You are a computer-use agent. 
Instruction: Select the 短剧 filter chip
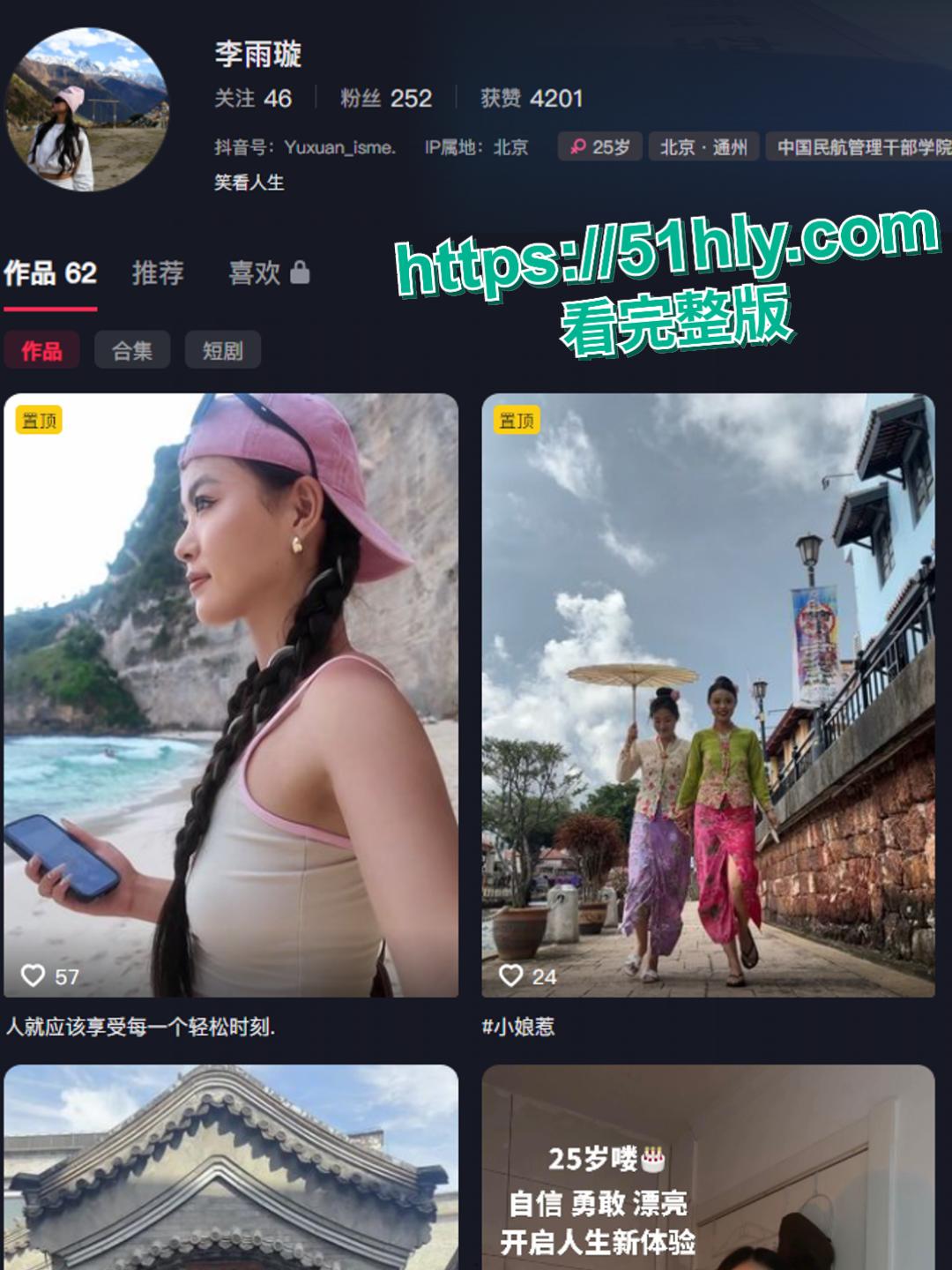(x=222, y=351)
